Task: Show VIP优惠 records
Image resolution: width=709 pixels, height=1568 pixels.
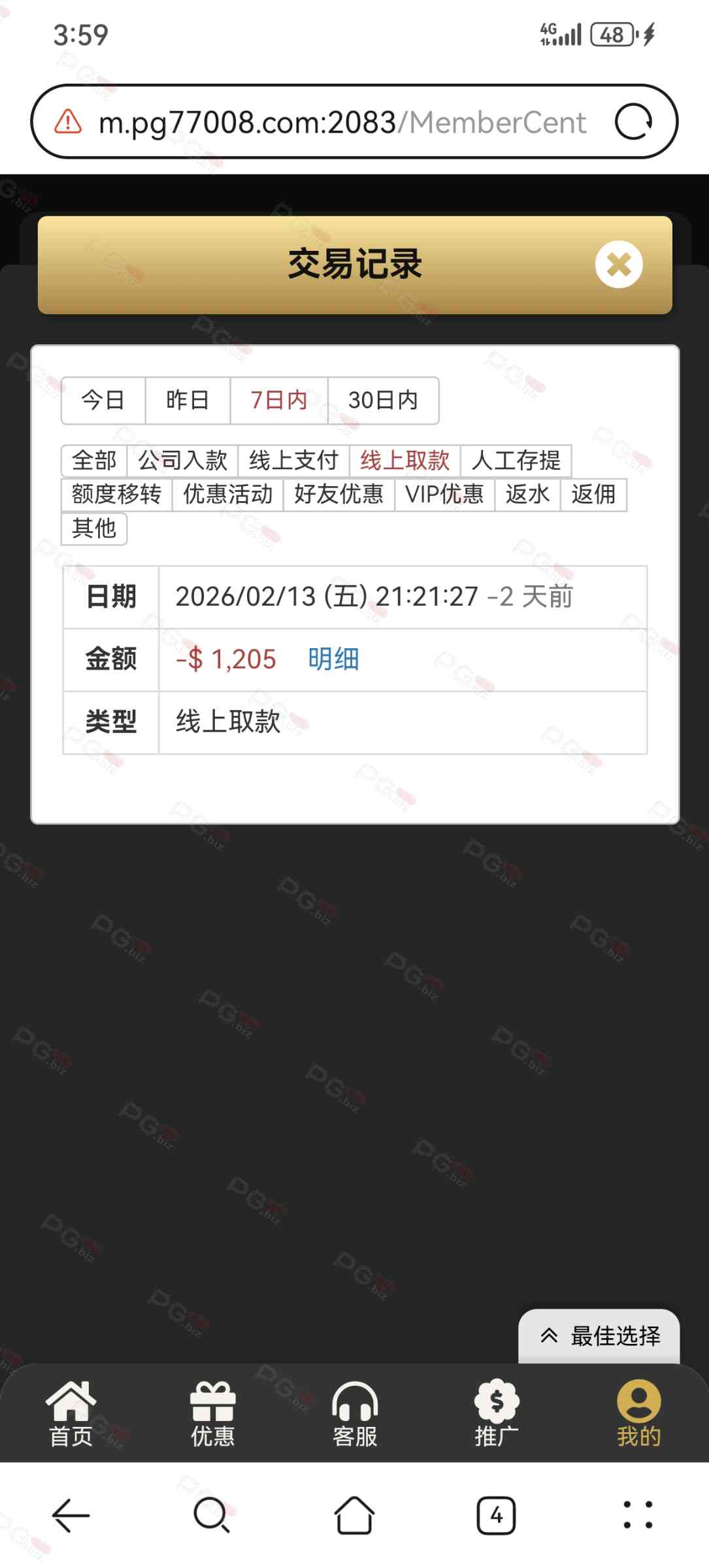Action: 444,495
